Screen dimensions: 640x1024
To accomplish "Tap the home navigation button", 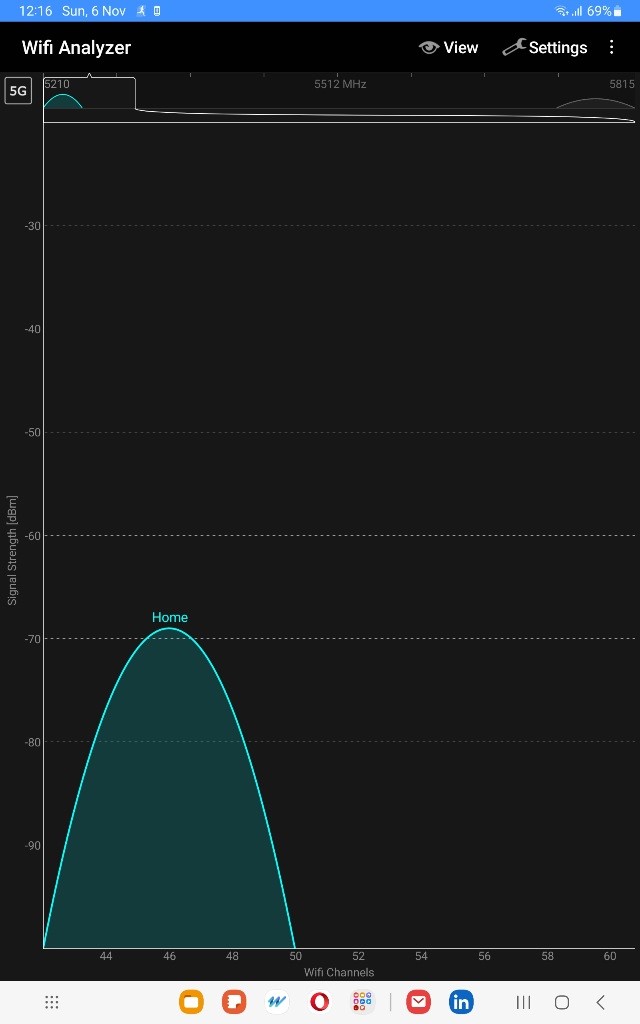I will point(562,1002).
